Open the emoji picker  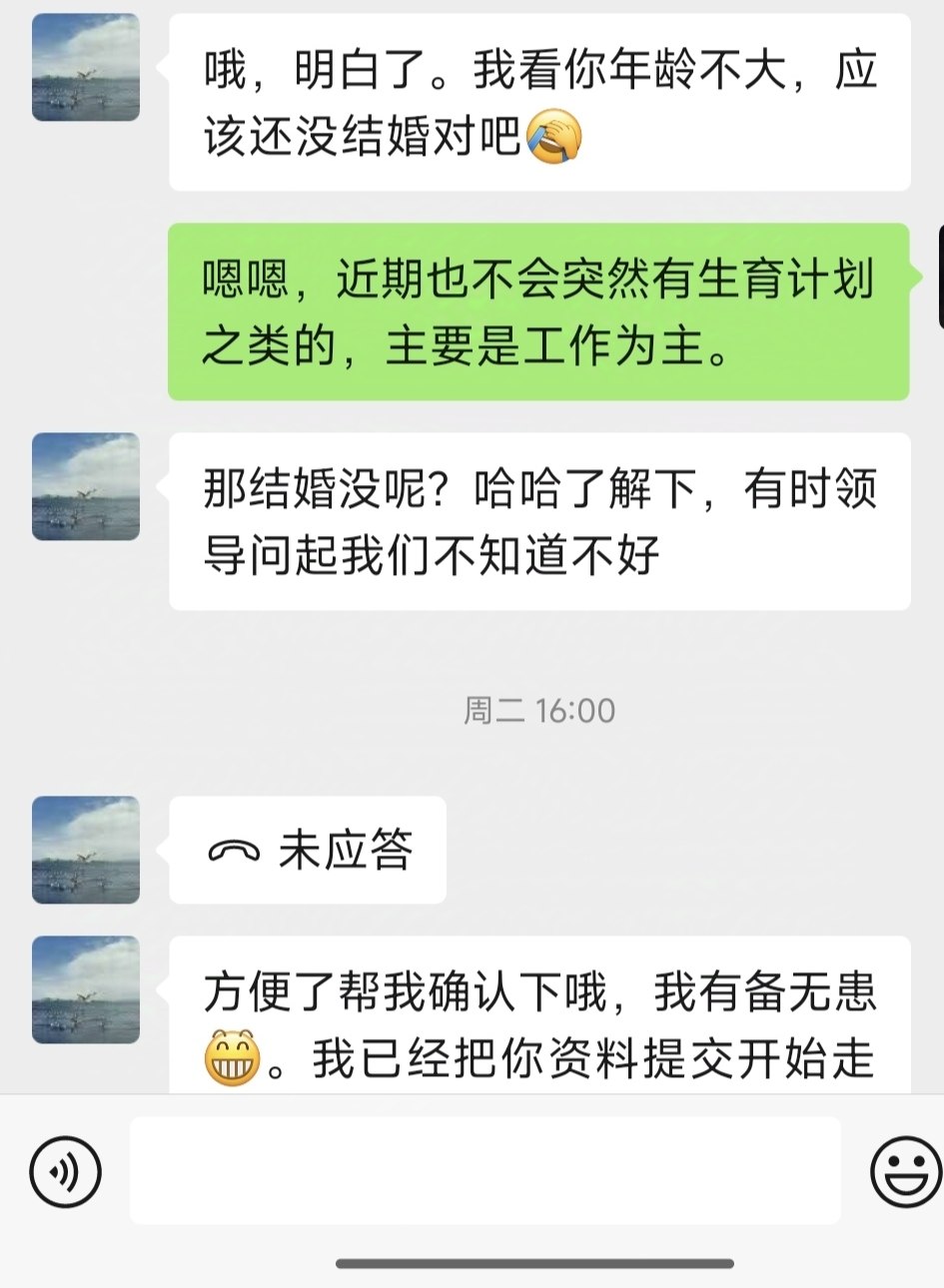pos(904,1171)
